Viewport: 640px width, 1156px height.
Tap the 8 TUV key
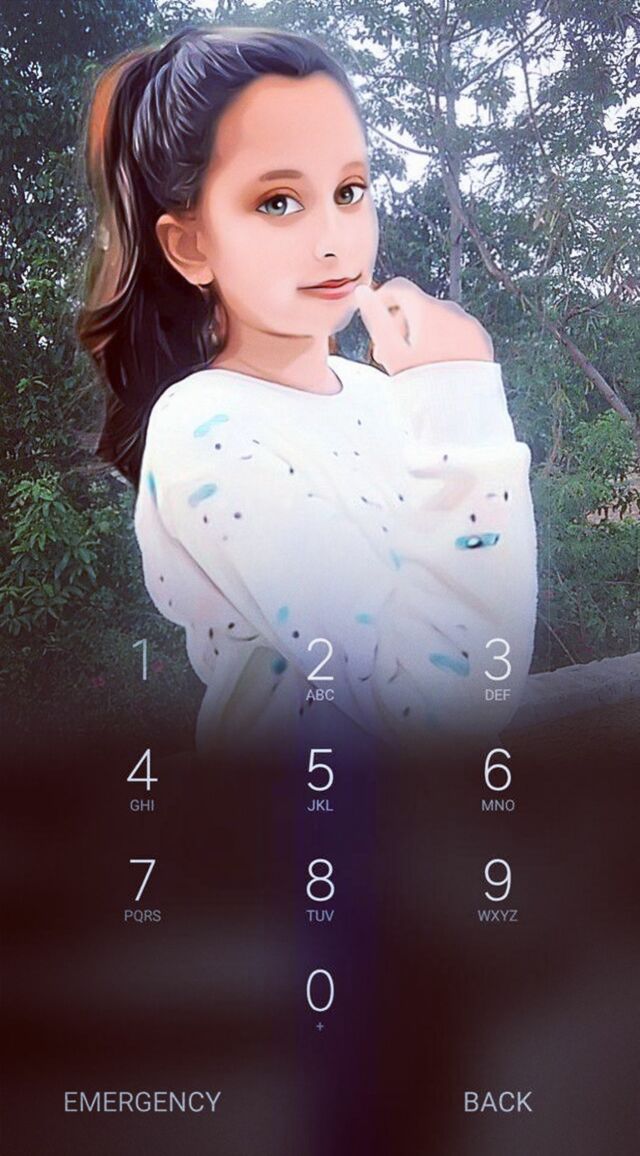click(320, 888)
